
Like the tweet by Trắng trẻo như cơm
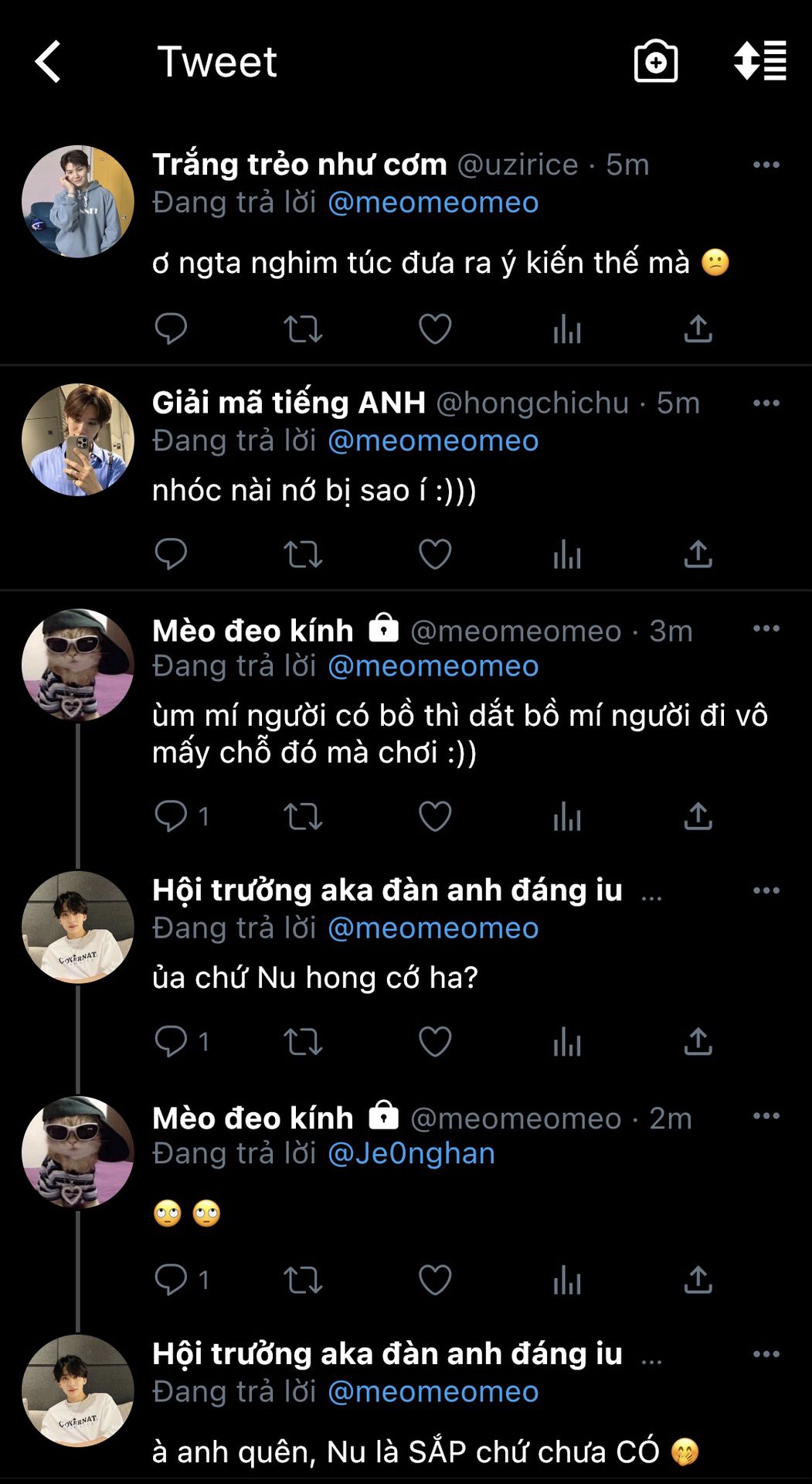coord(435,329)
